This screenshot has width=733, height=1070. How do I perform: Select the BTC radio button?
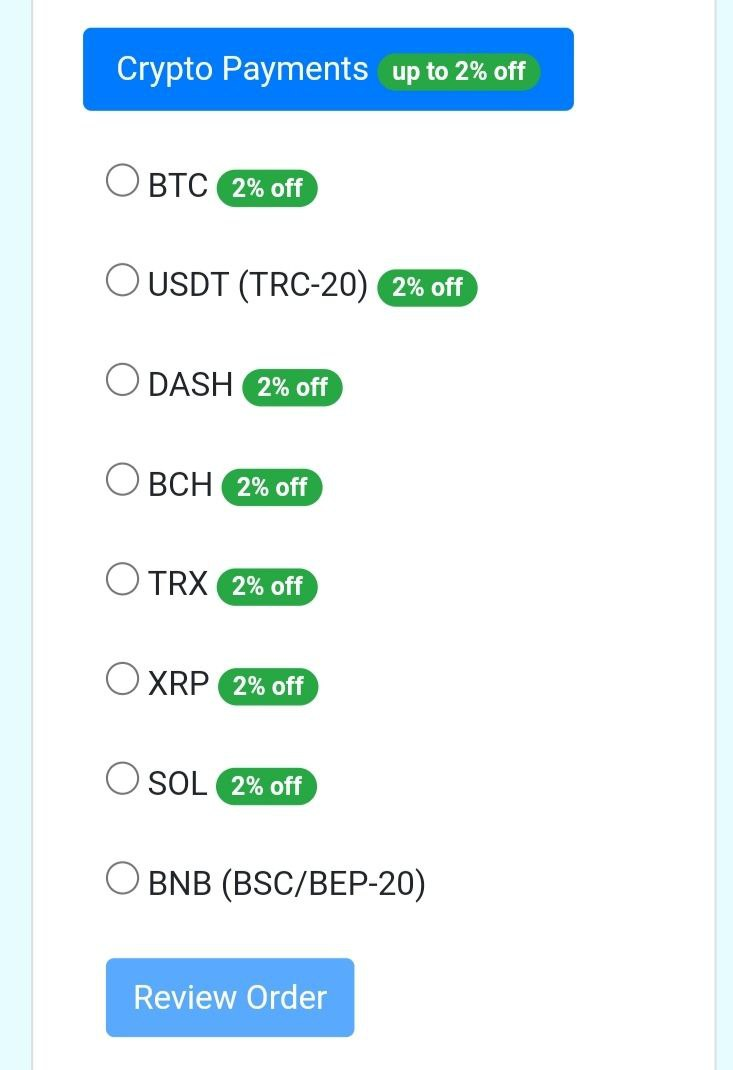point(122,180)
